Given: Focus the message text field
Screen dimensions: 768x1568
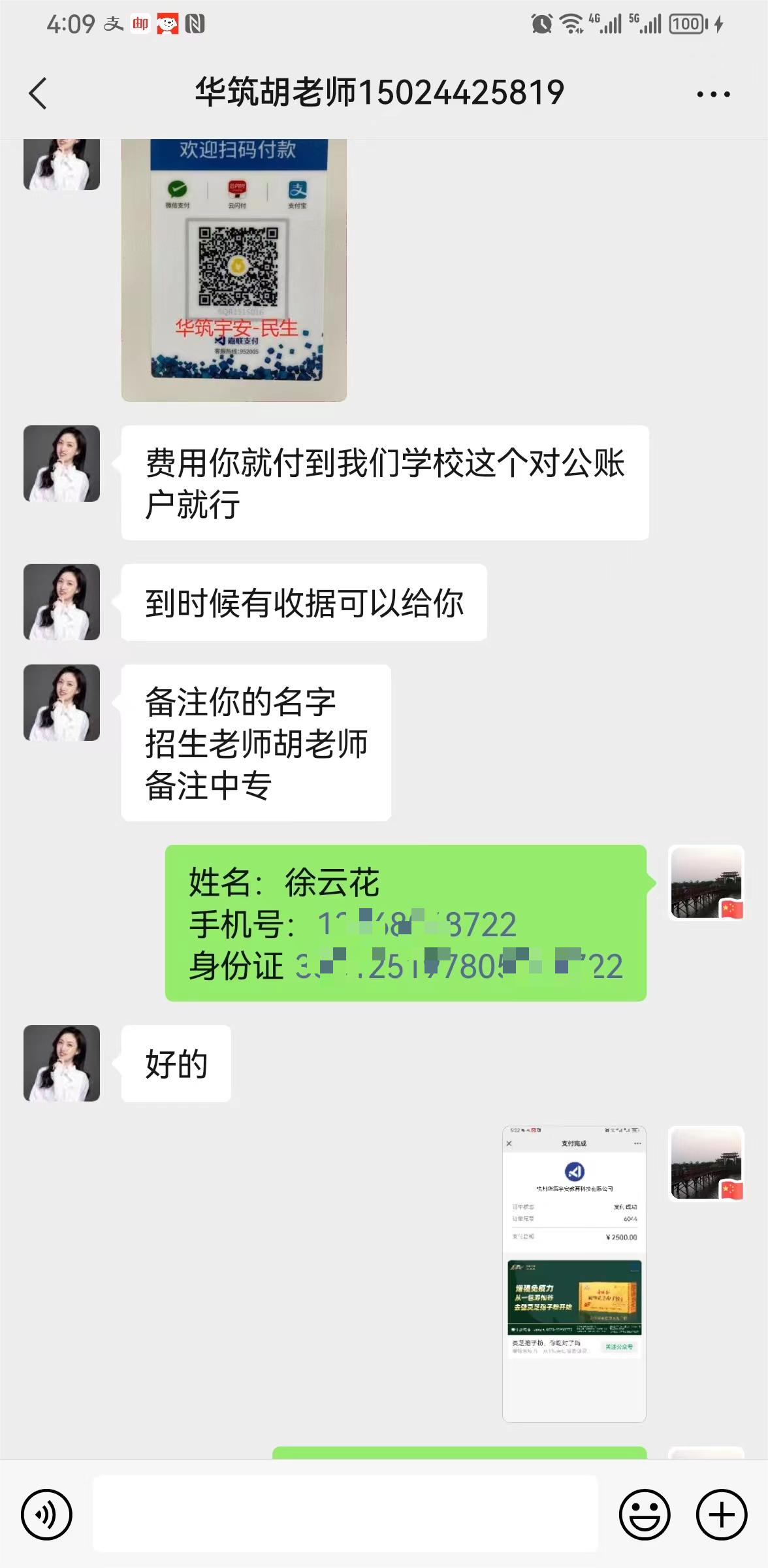Looking at the screenshot, I should coord(345,1513).
